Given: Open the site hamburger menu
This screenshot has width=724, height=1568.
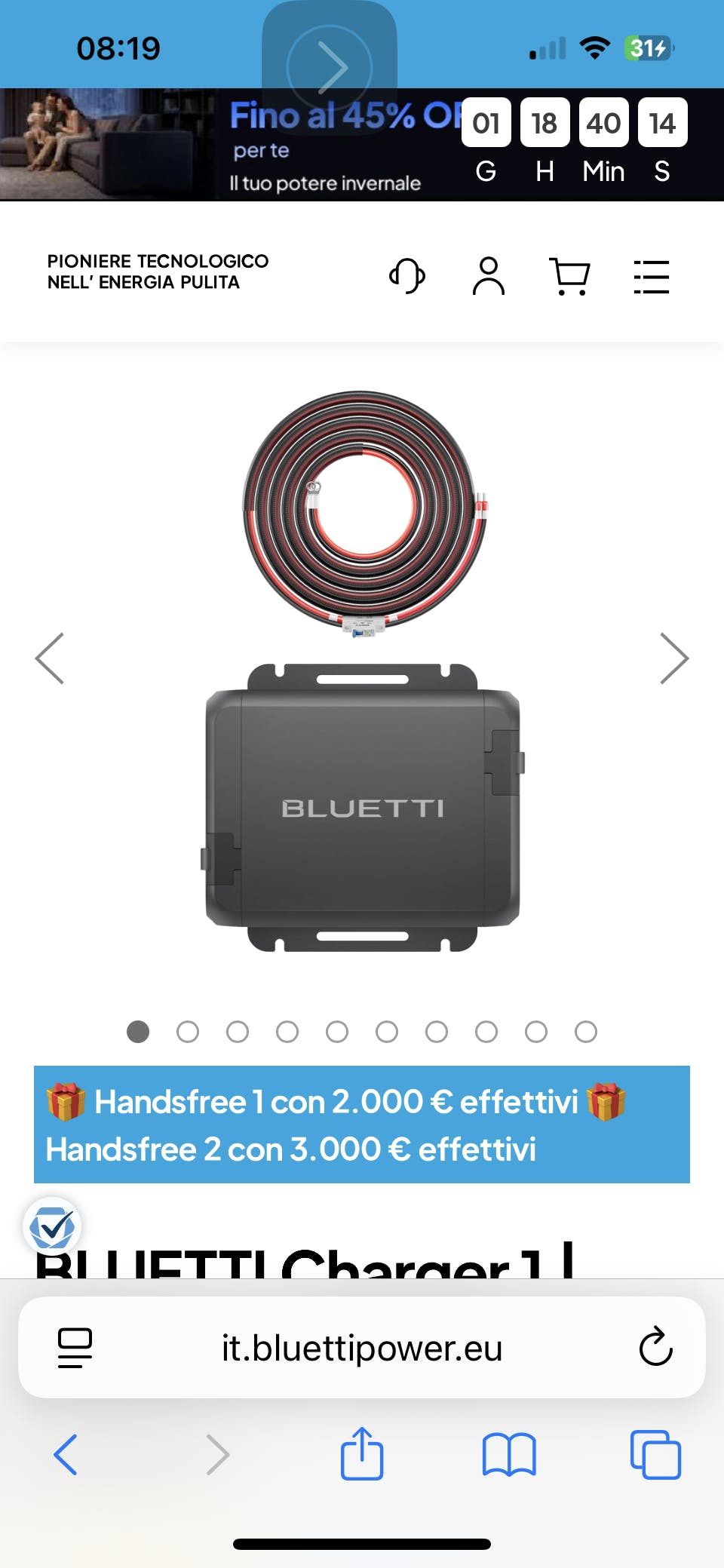Looking at the screenshot, I should coord(651,276).
